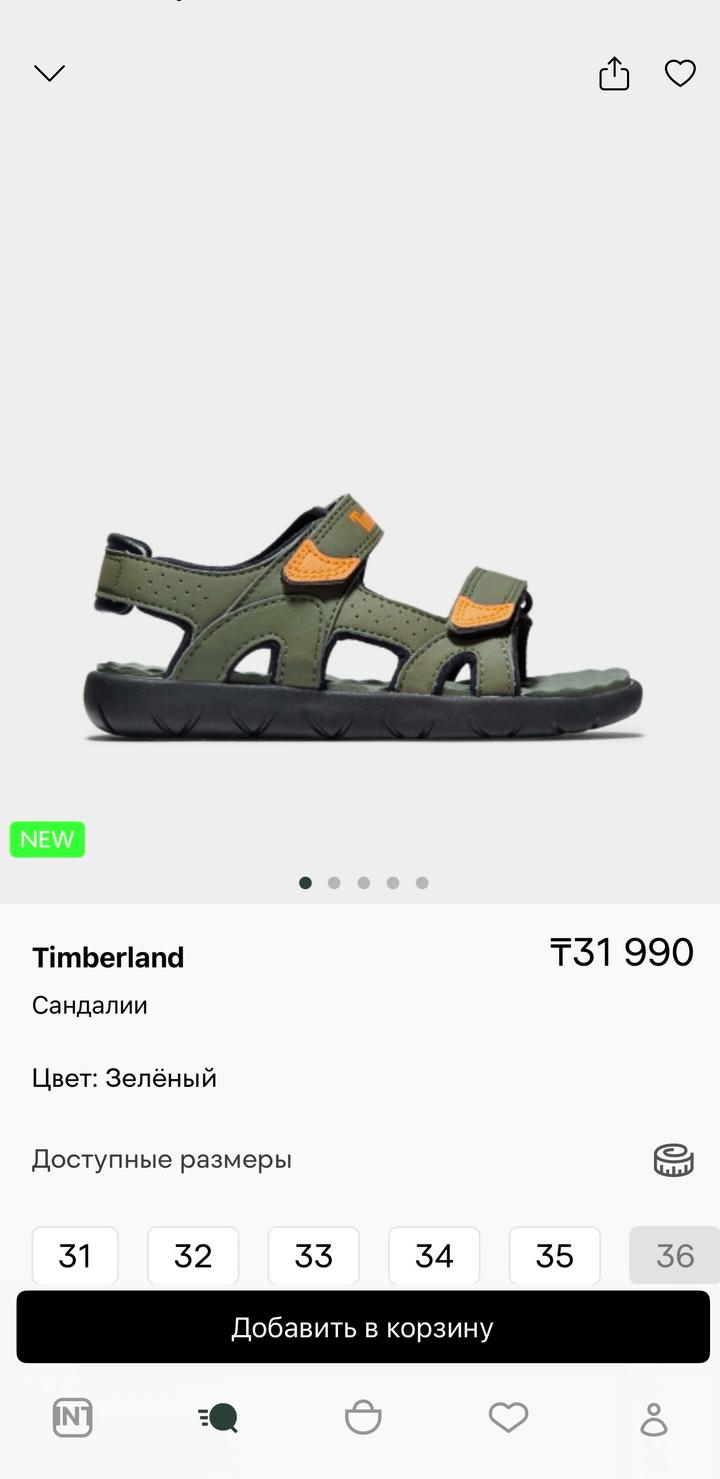Image resolution: width=720 pixels, height=1479 pixels.
Task: Open the shopping basket tab
Action: tap(363, 1417)
